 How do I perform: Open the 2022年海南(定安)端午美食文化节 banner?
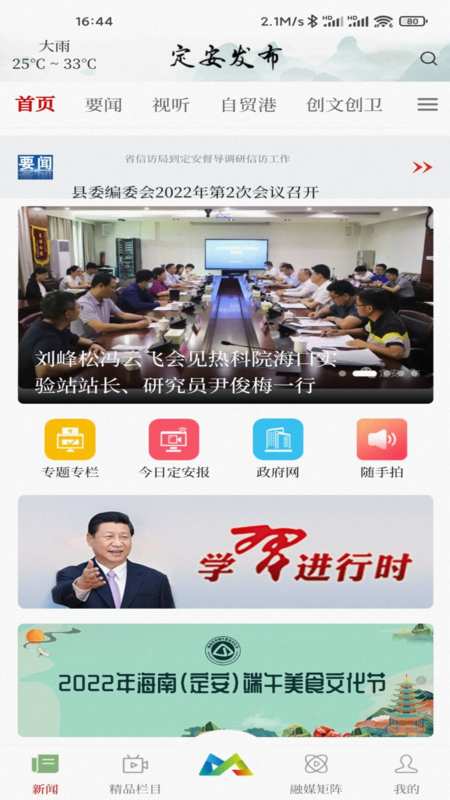pyautogui.click(x=226, y=680)
